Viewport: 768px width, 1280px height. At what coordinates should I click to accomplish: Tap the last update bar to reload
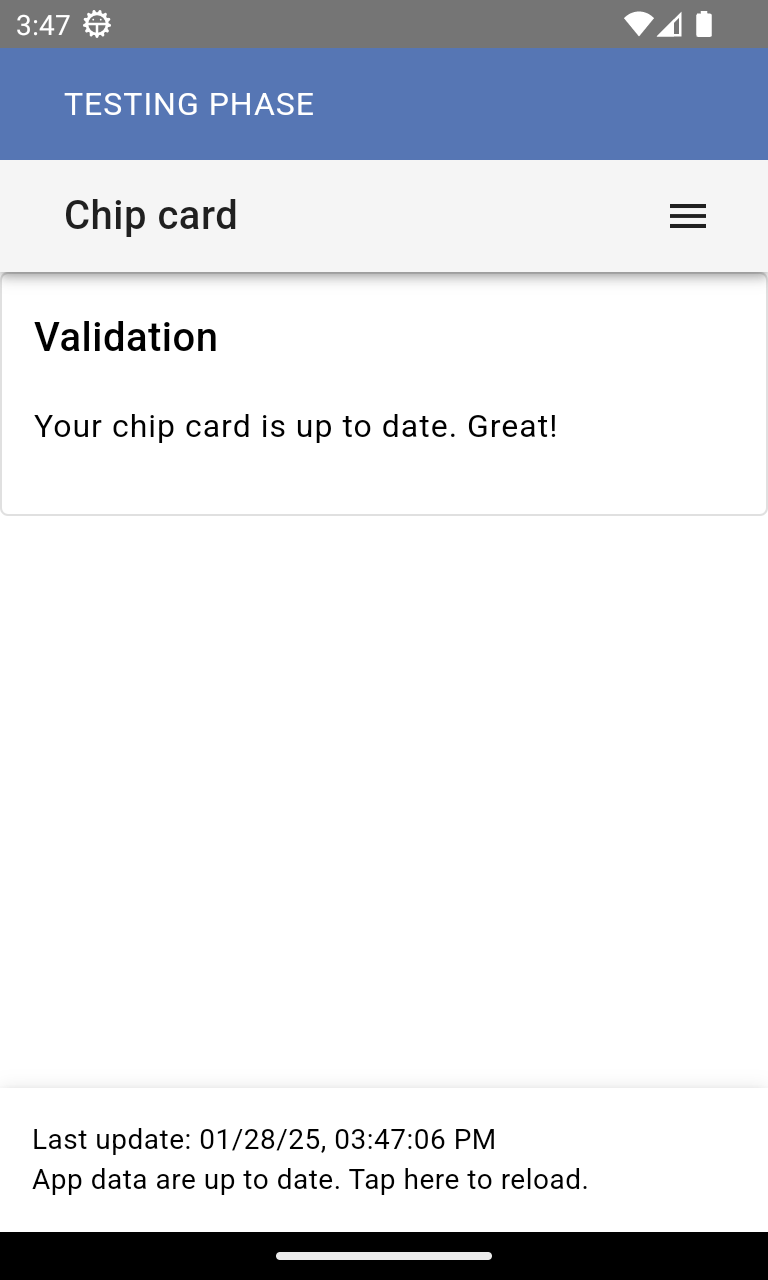[384, 1159]
